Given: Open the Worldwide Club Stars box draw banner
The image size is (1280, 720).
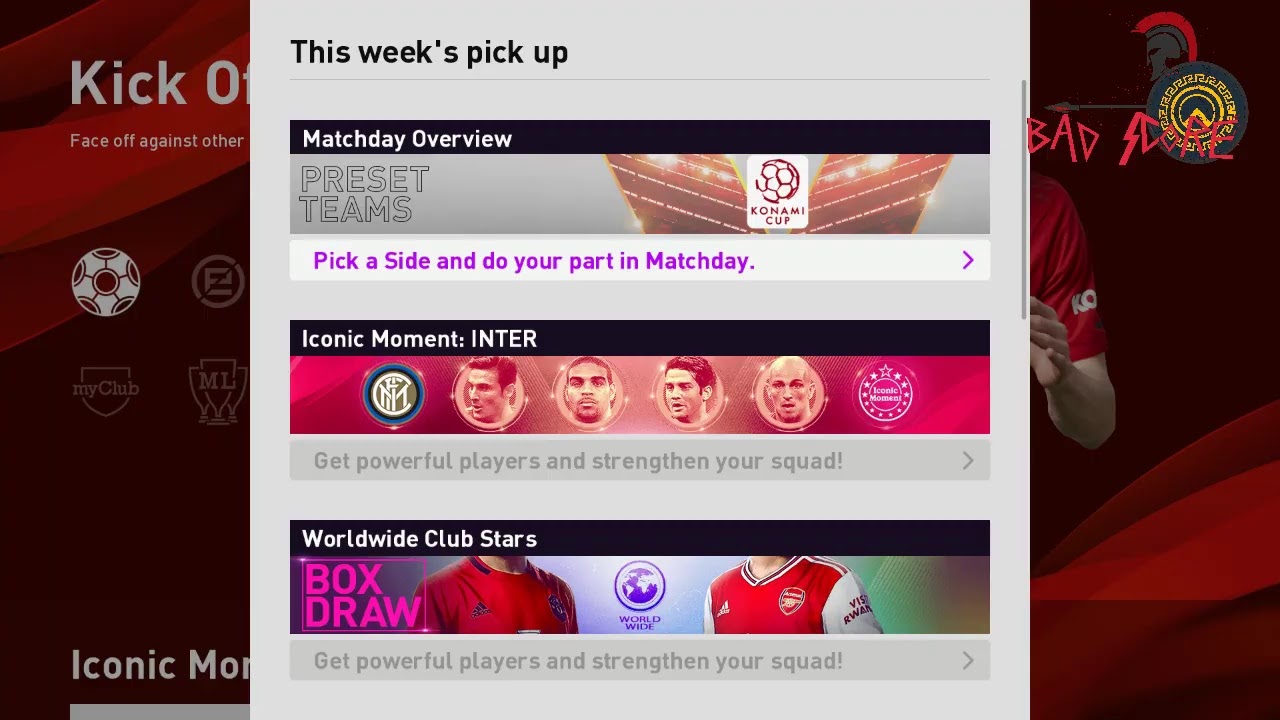Looking at the screenshot, I should tap(640, 594).
